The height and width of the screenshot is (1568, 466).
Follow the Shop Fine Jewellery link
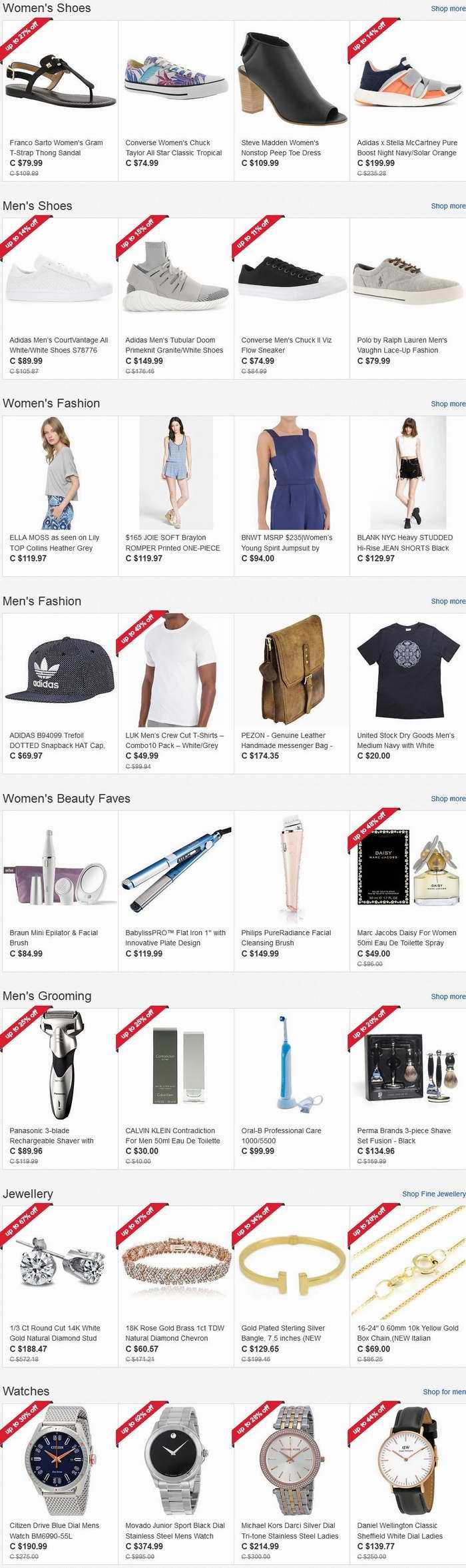point(433,1194)
